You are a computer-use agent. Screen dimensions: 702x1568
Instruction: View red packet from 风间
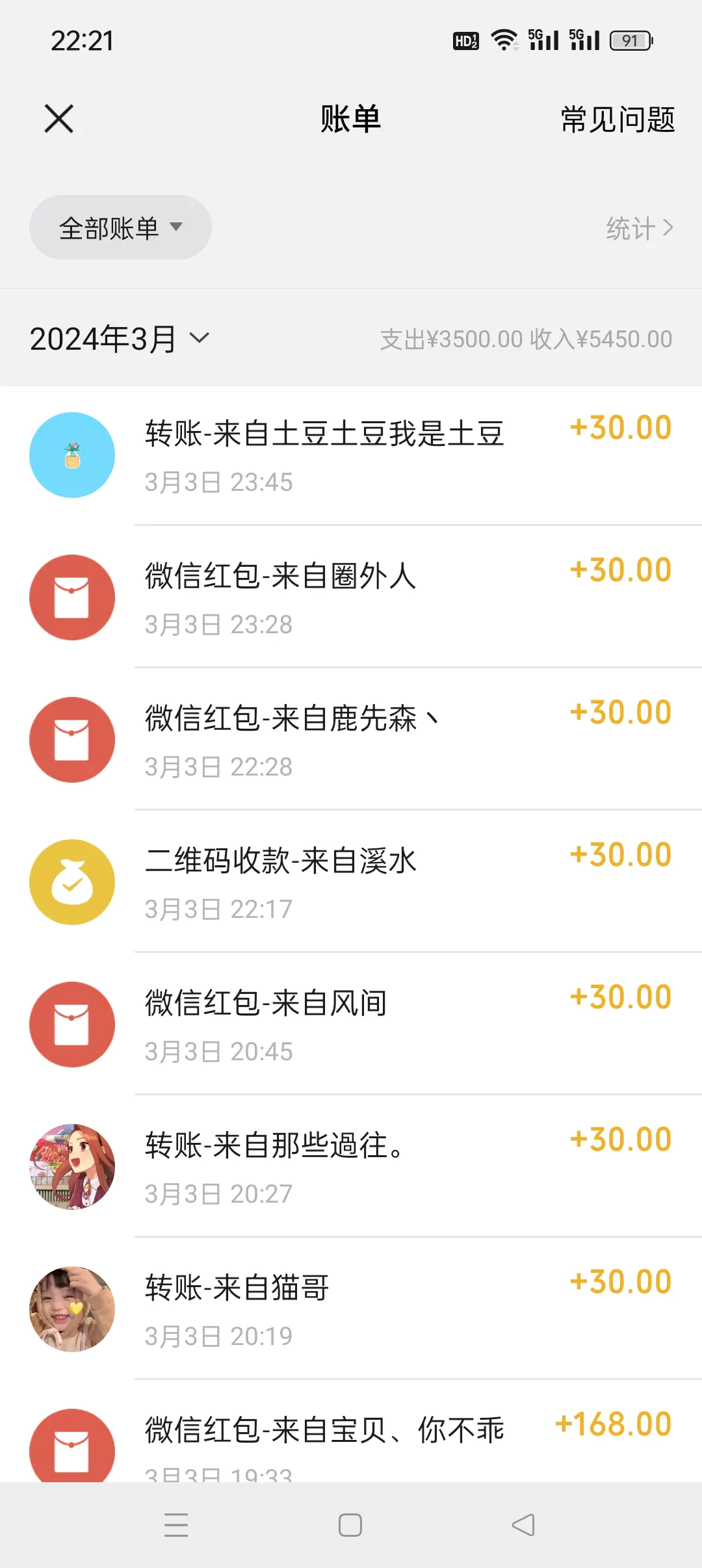point(351,1025)
